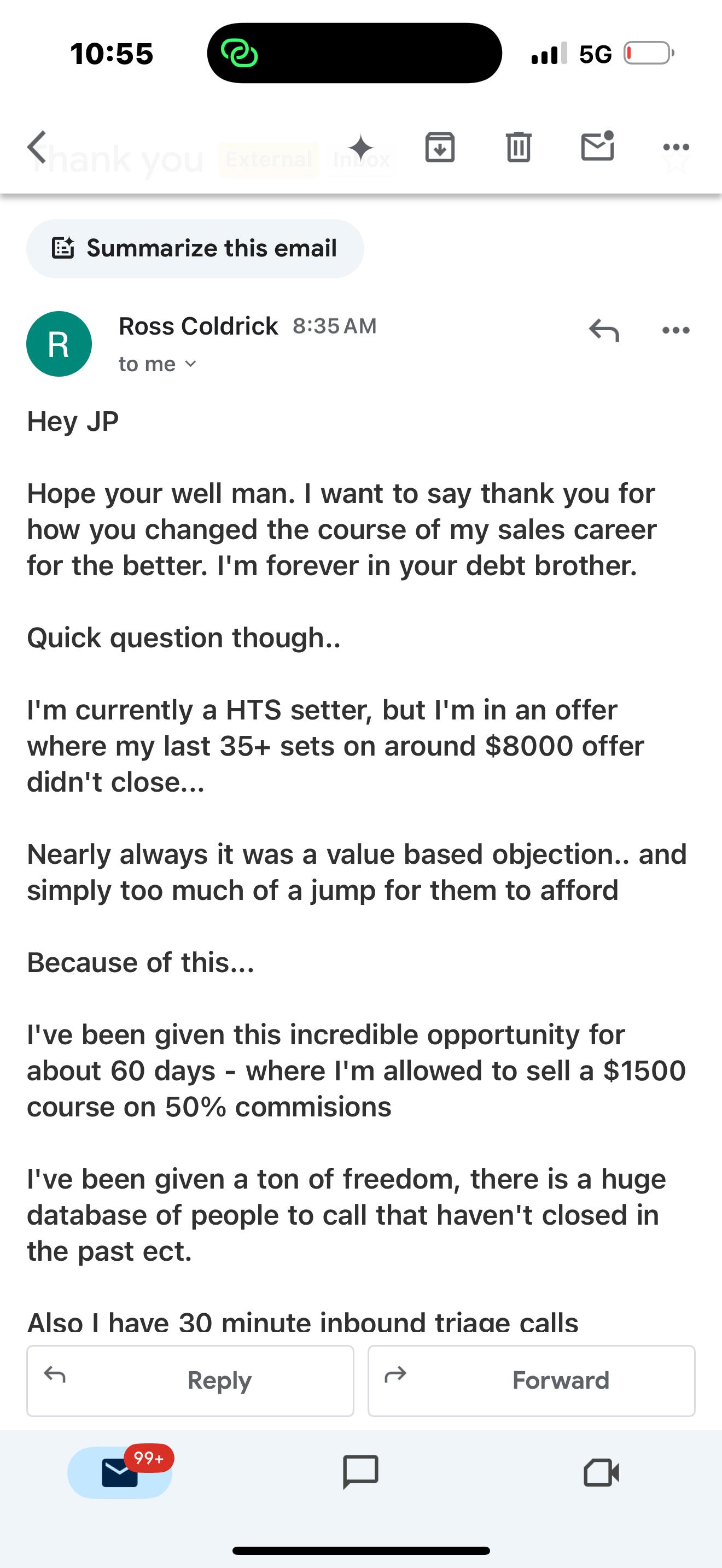Open Ross Coldrick's sender avatar
The image size is (722, 1568).
point(59,344)
